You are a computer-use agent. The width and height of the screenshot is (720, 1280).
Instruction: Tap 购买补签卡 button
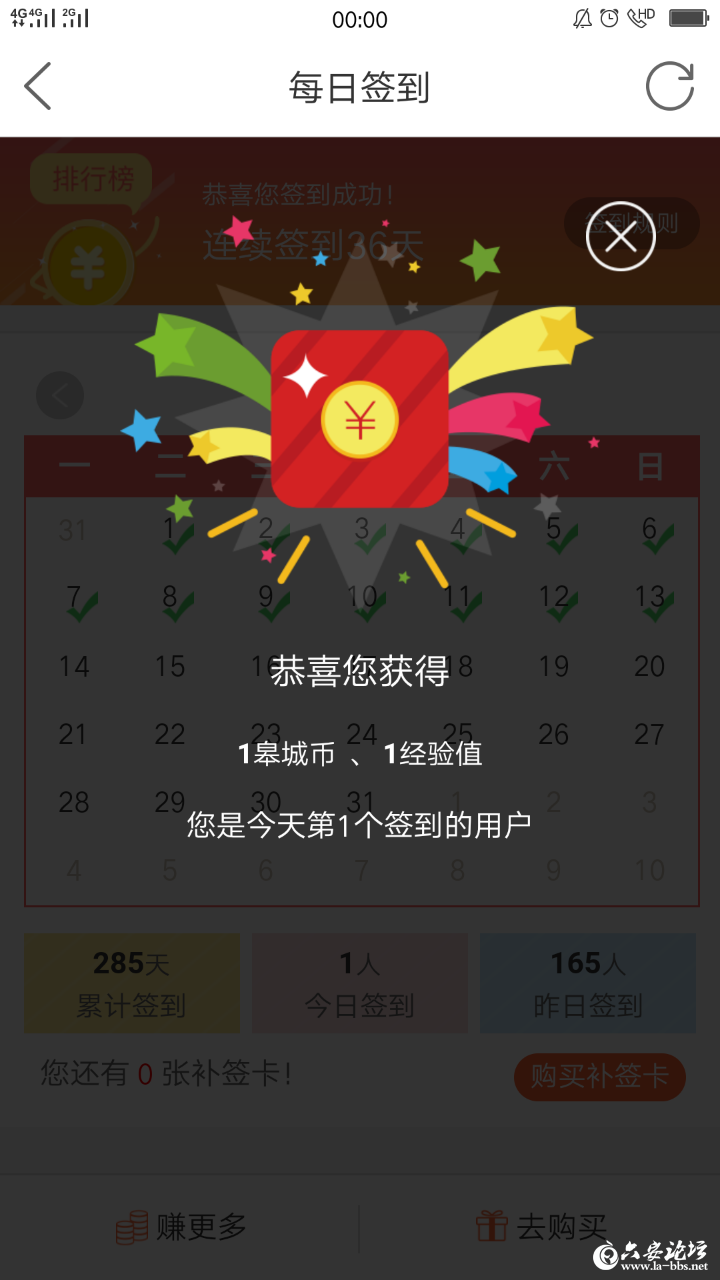click(599, 1076)
